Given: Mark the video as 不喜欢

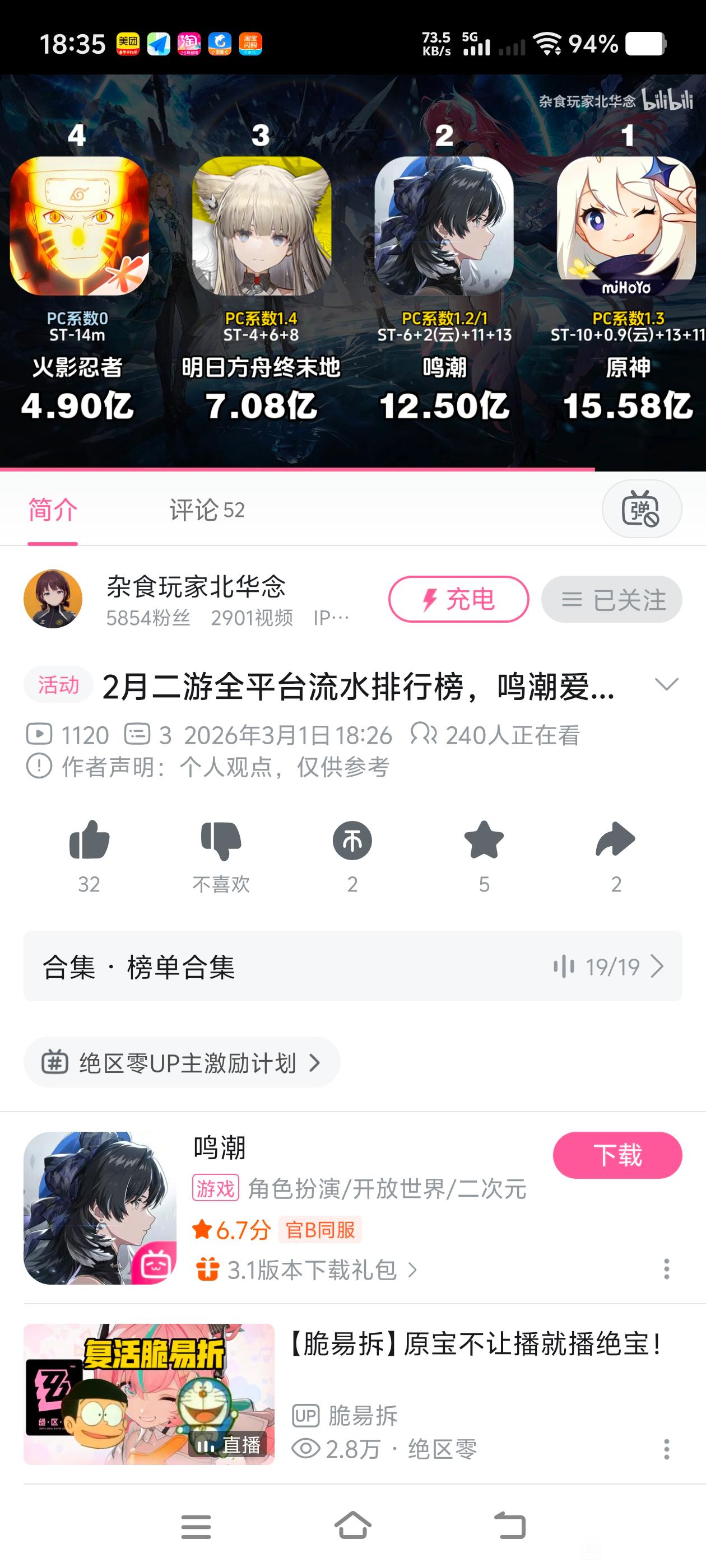Looking at the screenshot, I should pyautogui.click(x=221, y=841).
